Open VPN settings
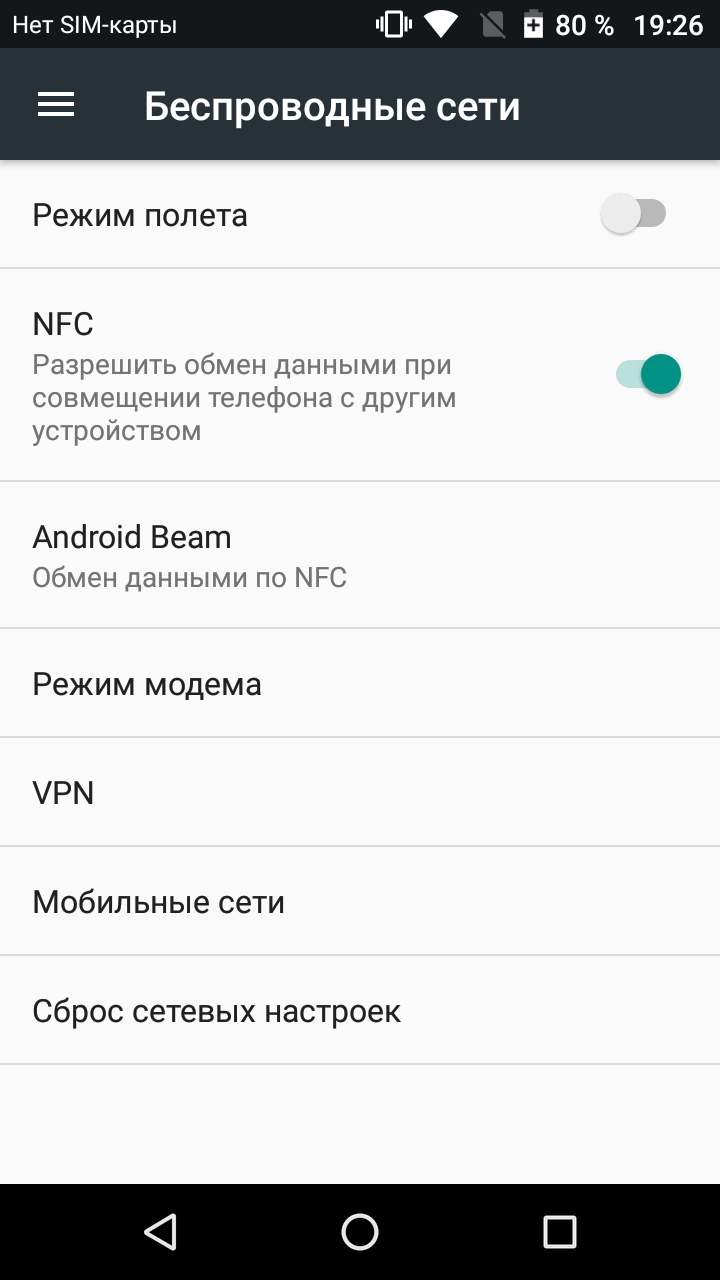This screenshot has height=1280, width=720. point(360,793)
